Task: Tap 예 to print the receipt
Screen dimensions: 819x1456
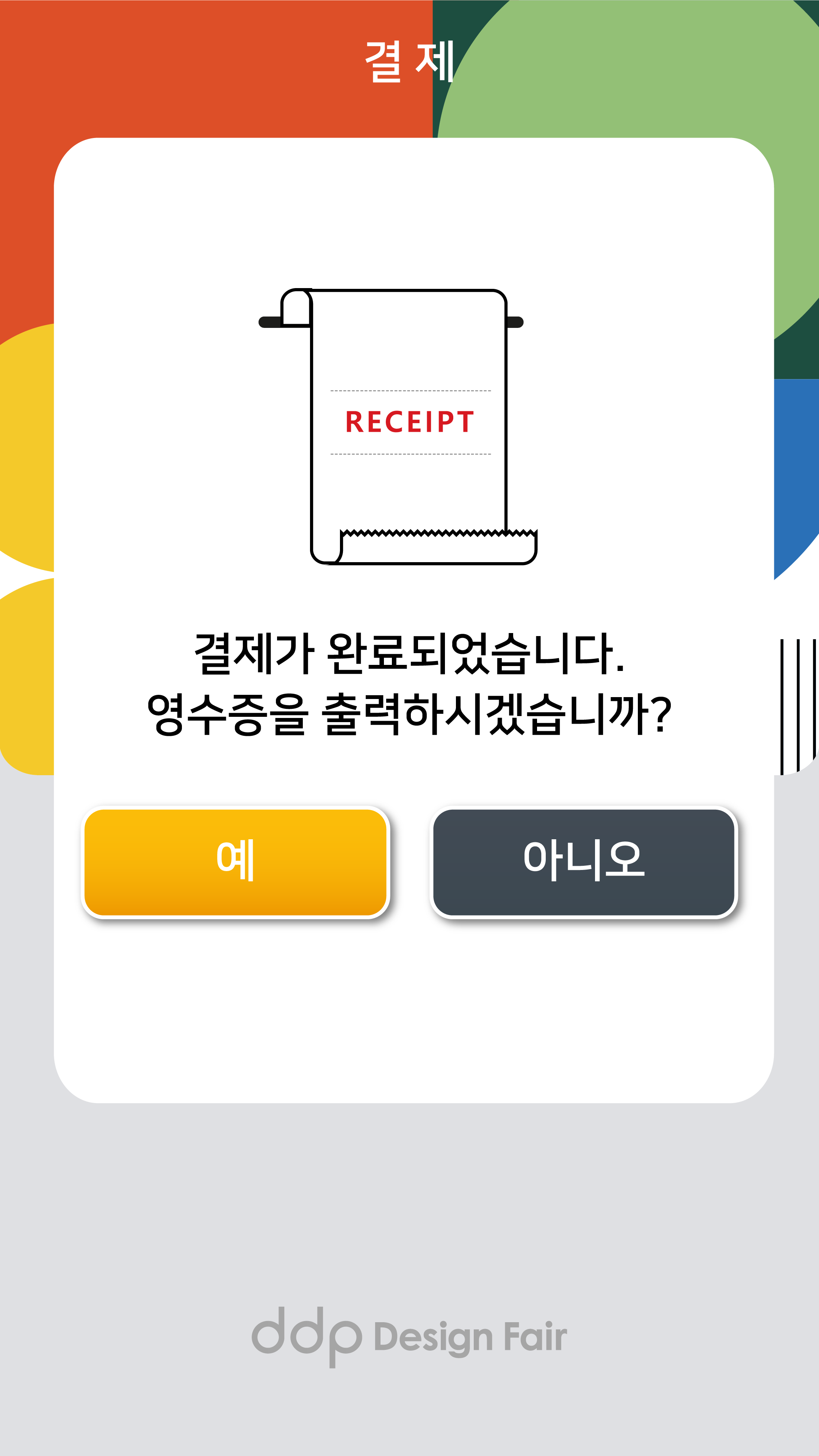Action: [235, 862]
